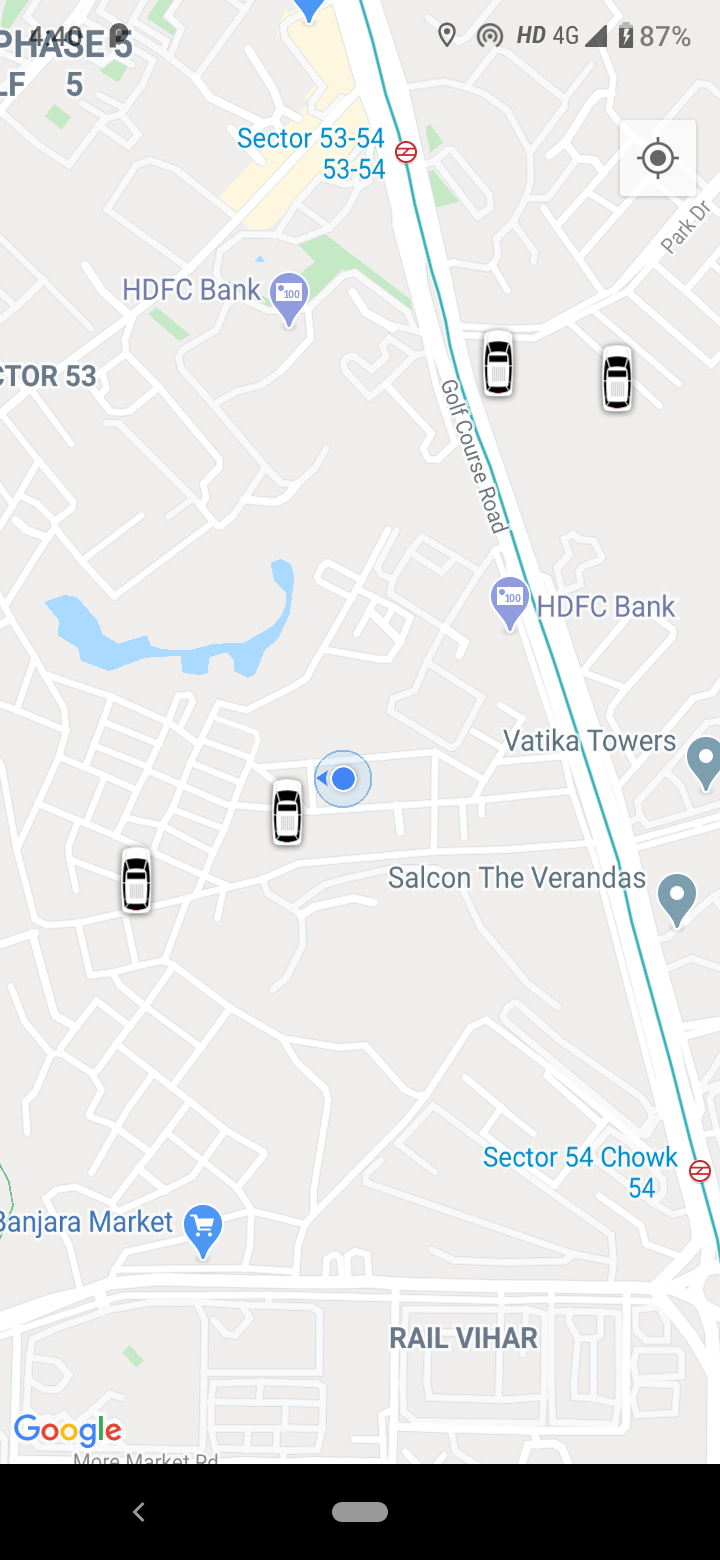Select the HDFC Bank marker on Golf Course Road
The height and width of the screenshot is (1560, 720).
[511, 604]
